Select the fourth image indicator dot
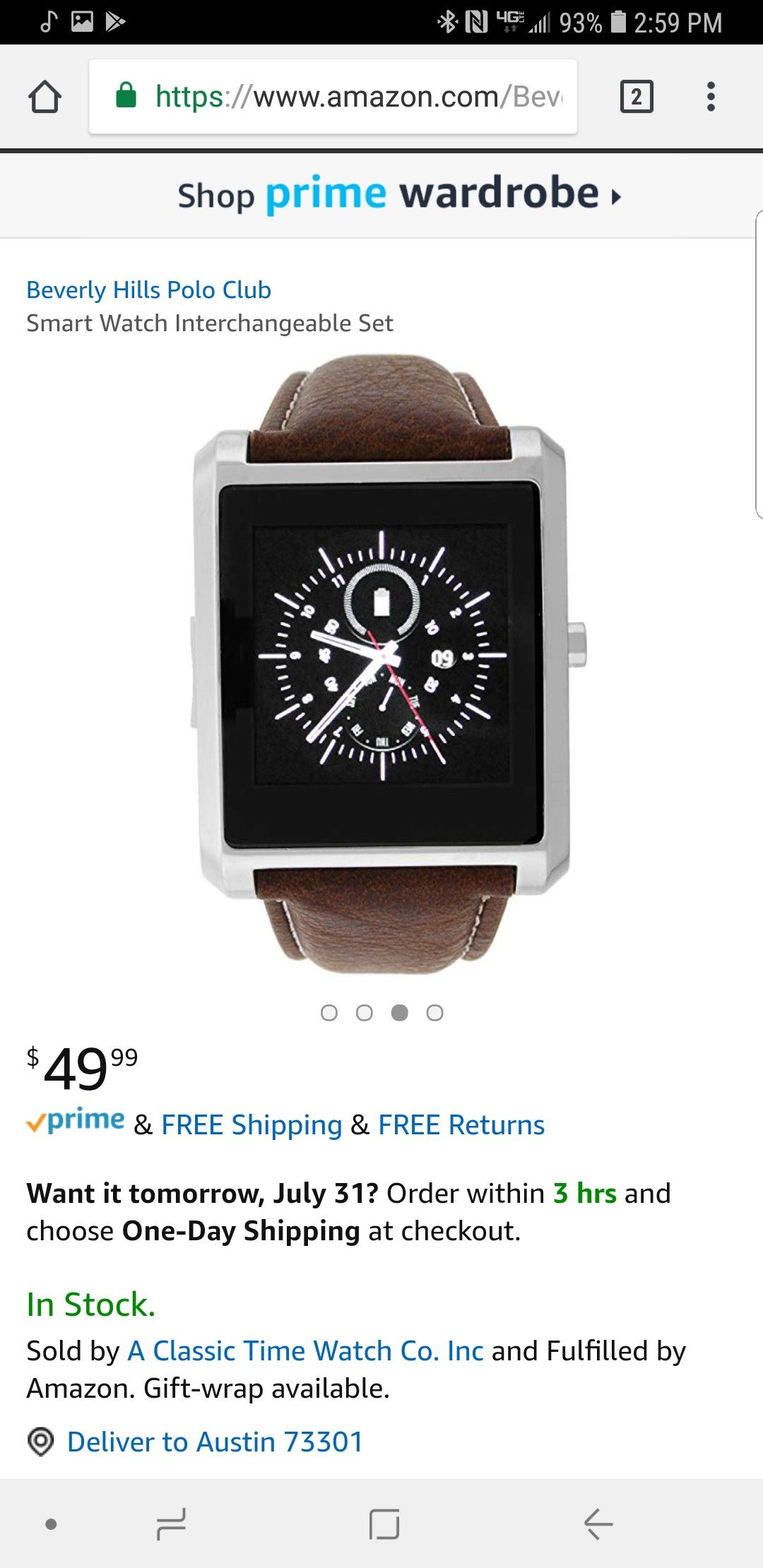763x1568 pixels. click(x=434, y=1013)
